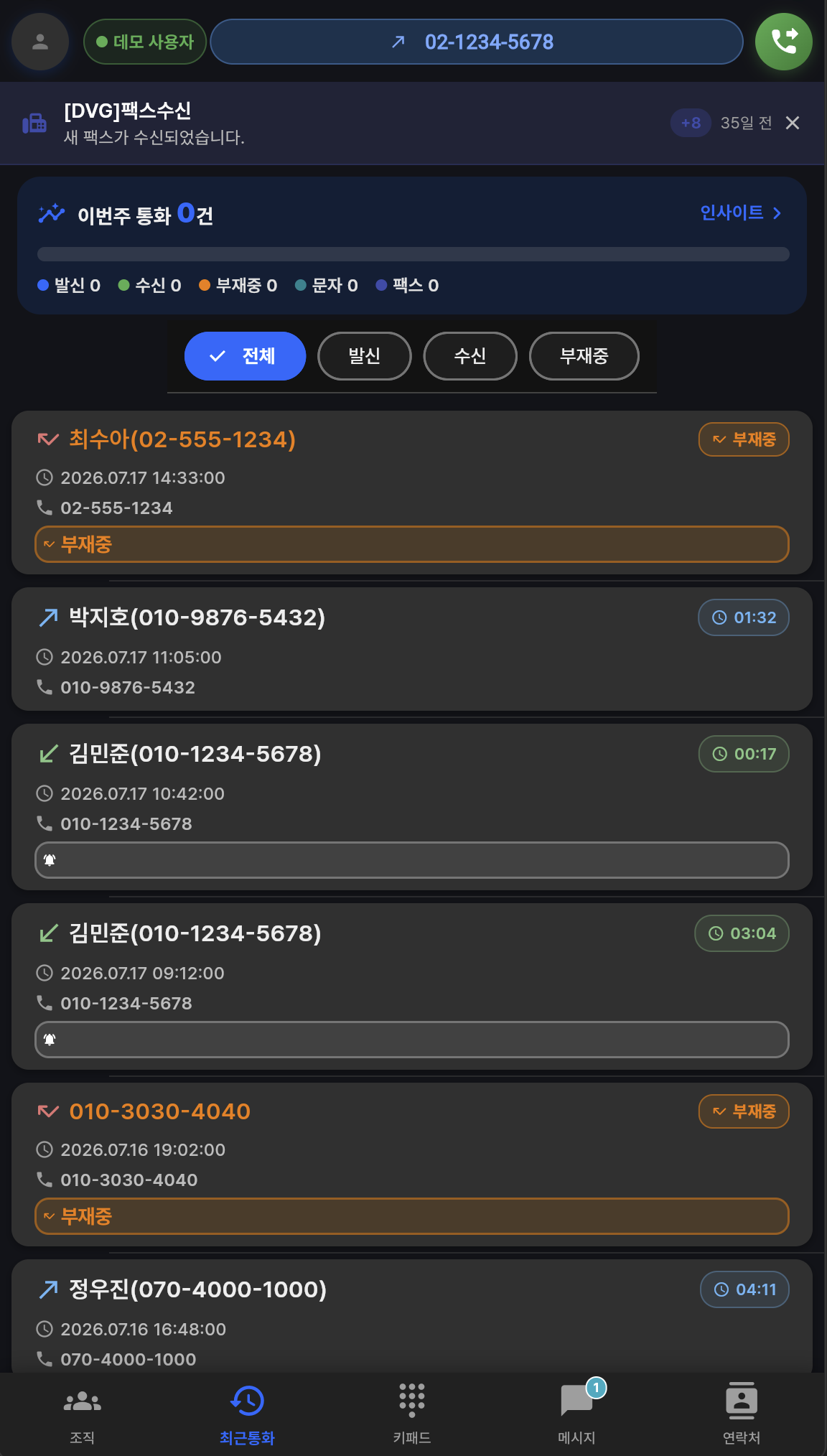
Task: Open 김민준 call at 09:12:00
Action: pyautogui.click(x=412, y=986)
